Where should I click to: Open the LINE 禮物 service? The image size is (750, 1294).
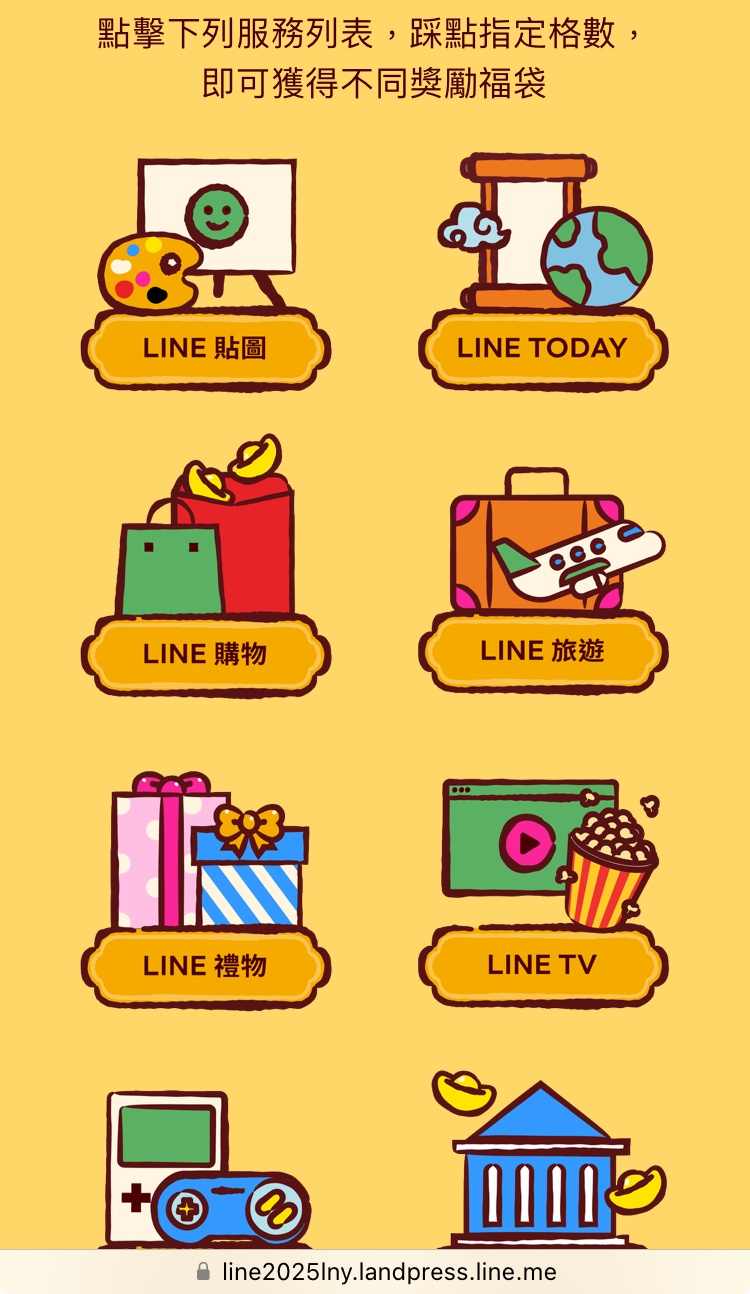pos(205,966)
